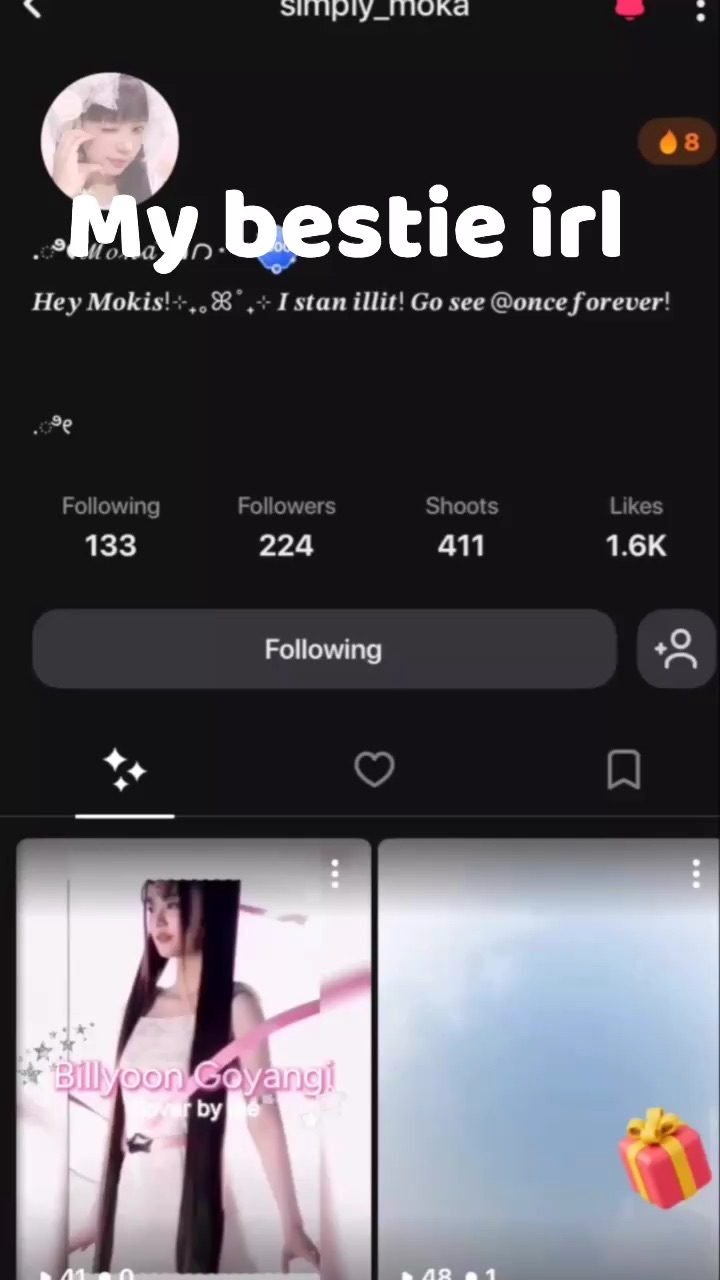Open the streak flame badge showing 8
The image size is (720, 1280).
(x=679, y=142)
